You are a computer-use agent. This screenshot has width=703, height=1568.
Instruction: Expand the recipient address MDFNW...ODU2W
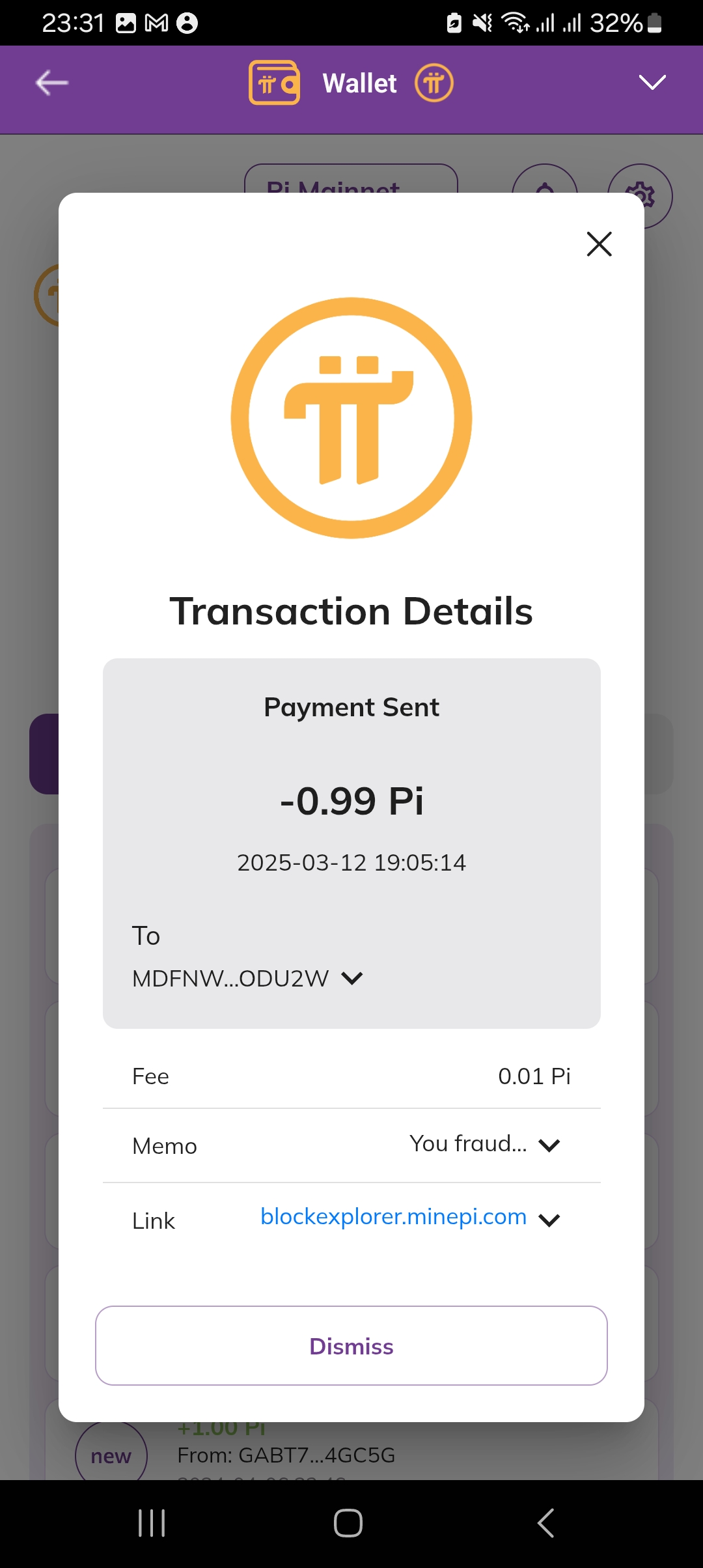click(x=351, y=978)
